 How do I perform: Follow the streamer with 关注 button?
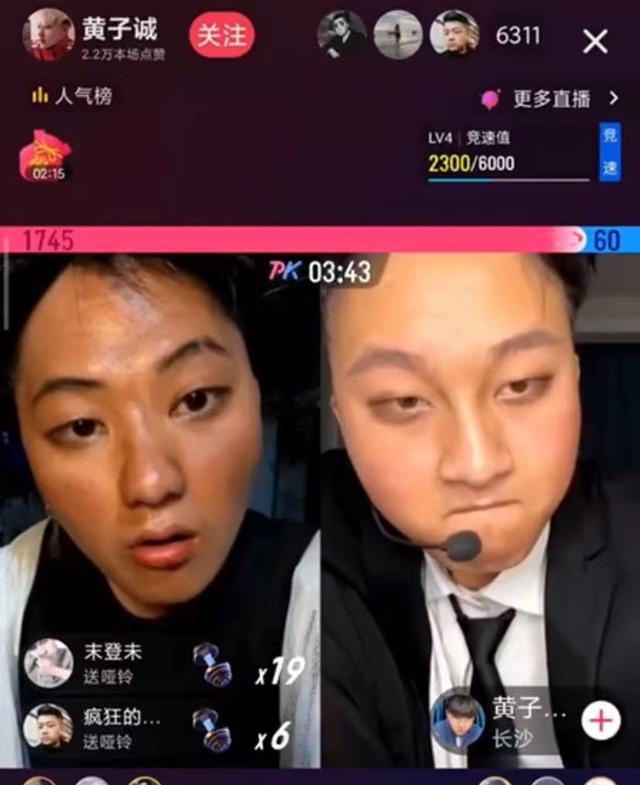pyautogui.click(x=221, y=35)
